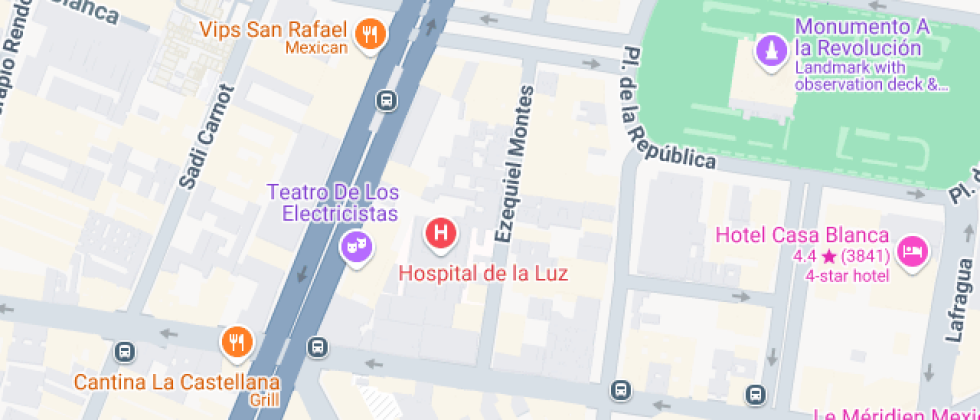Open the Hotel Casa Blanca pin
This screenshot has width=980, height=420.
912,250
